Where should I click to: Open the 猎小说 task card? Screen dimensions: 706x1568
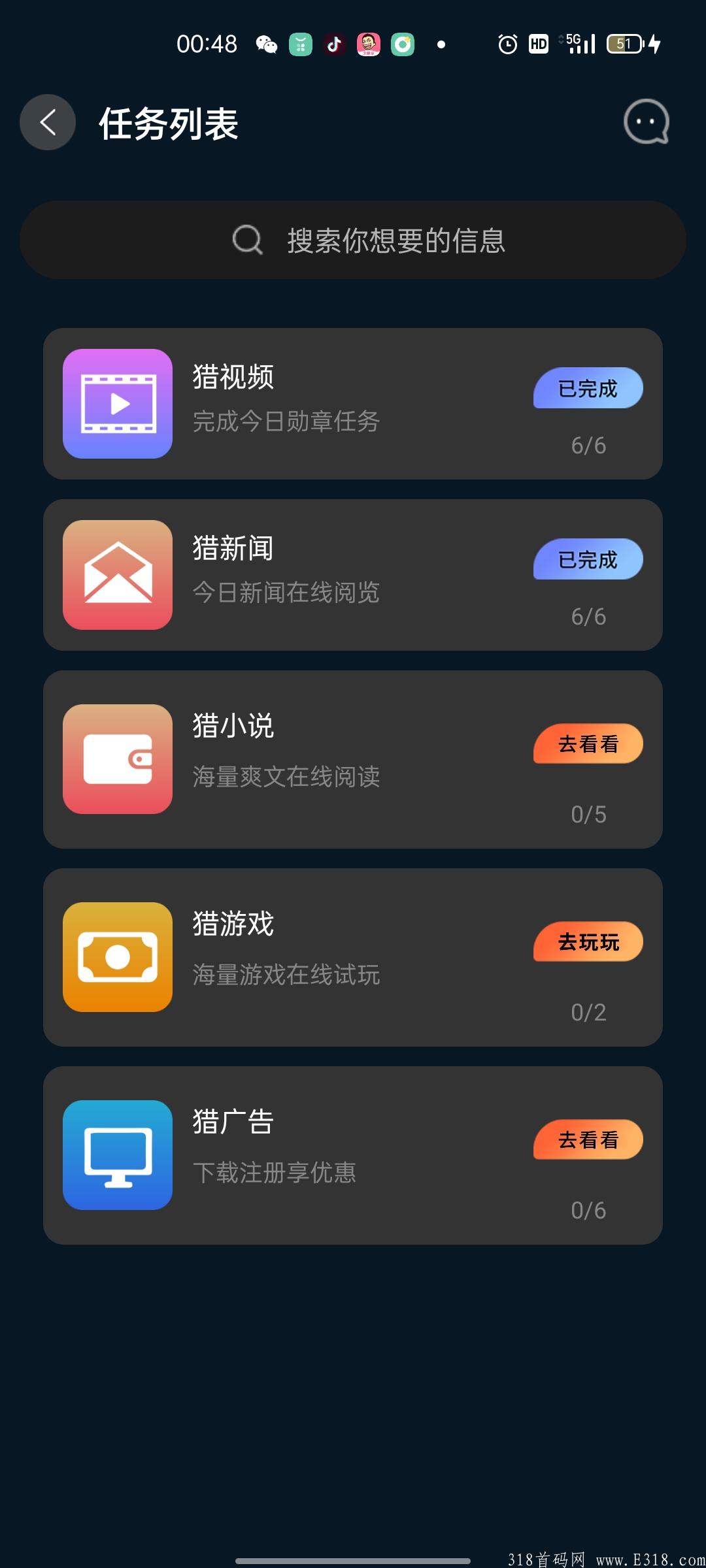tap(353, 759)
